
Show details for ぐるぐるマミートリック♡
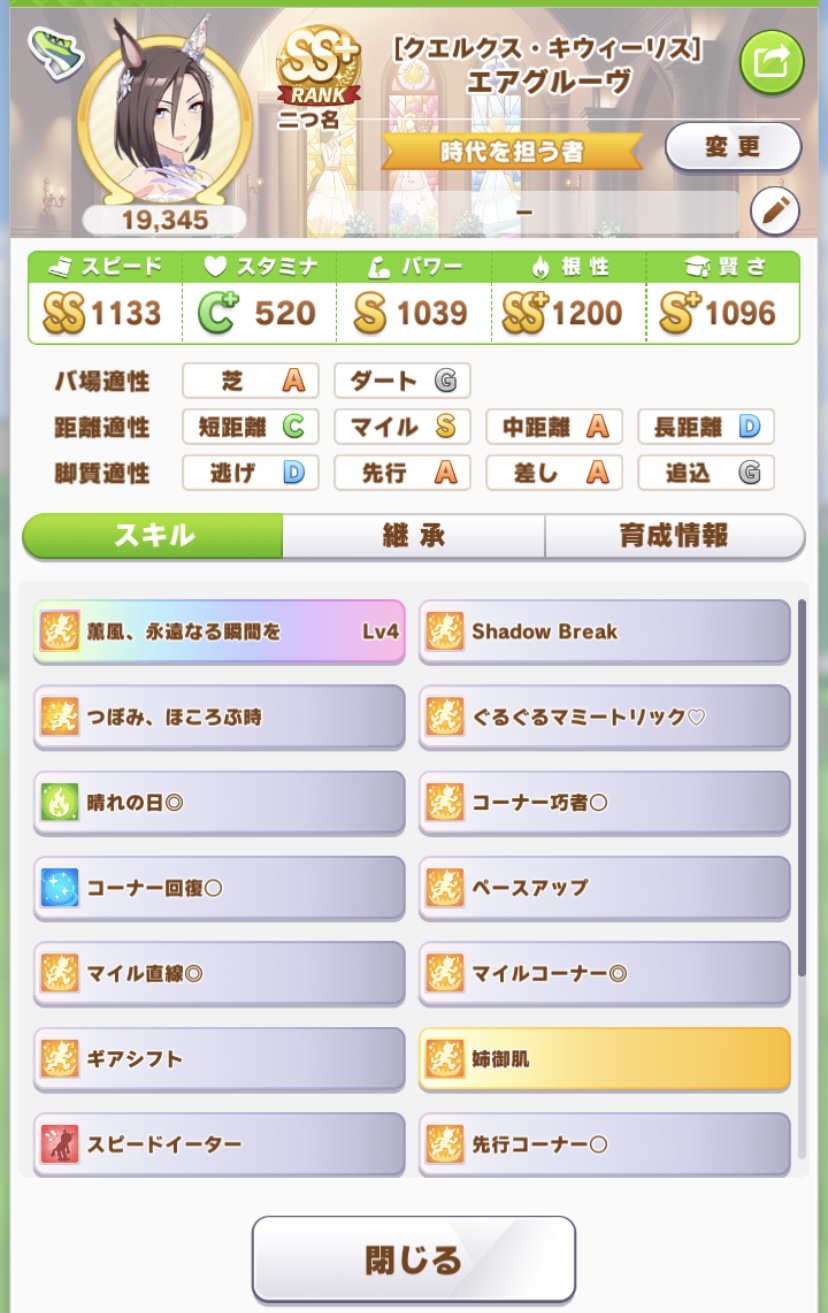pos(604,717)
